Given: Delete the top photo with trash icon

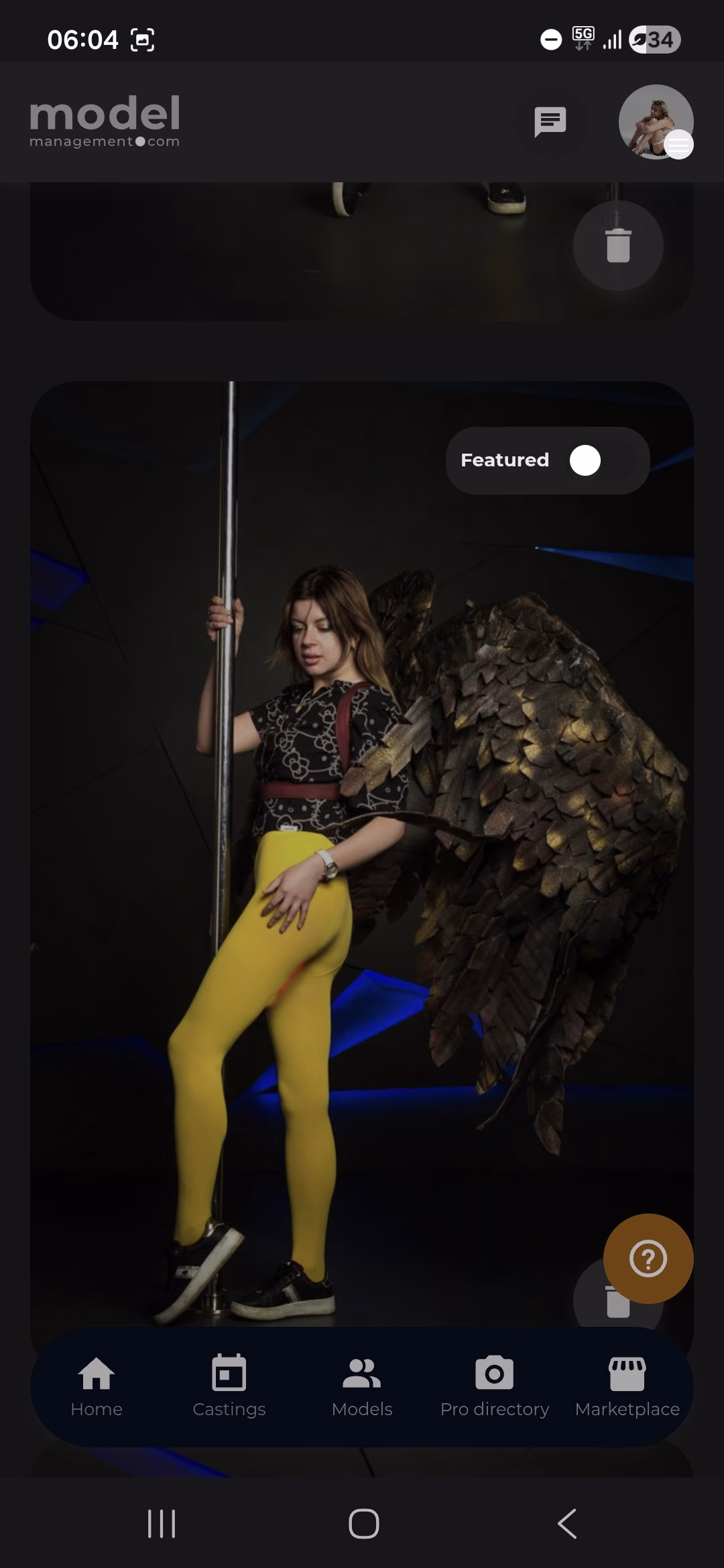Looking at the screenshot, I should click(618, 245).
